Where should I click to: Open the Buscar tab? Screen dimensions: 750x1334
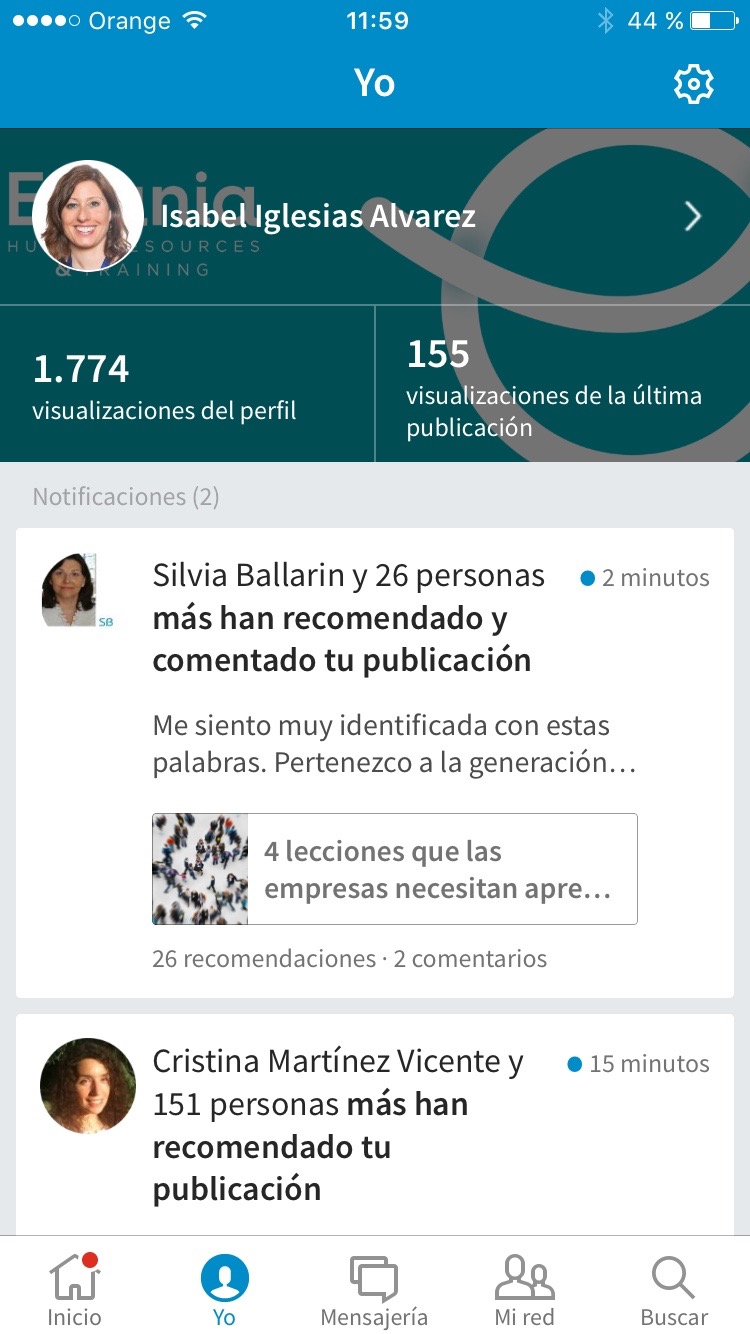(674, 1288)
